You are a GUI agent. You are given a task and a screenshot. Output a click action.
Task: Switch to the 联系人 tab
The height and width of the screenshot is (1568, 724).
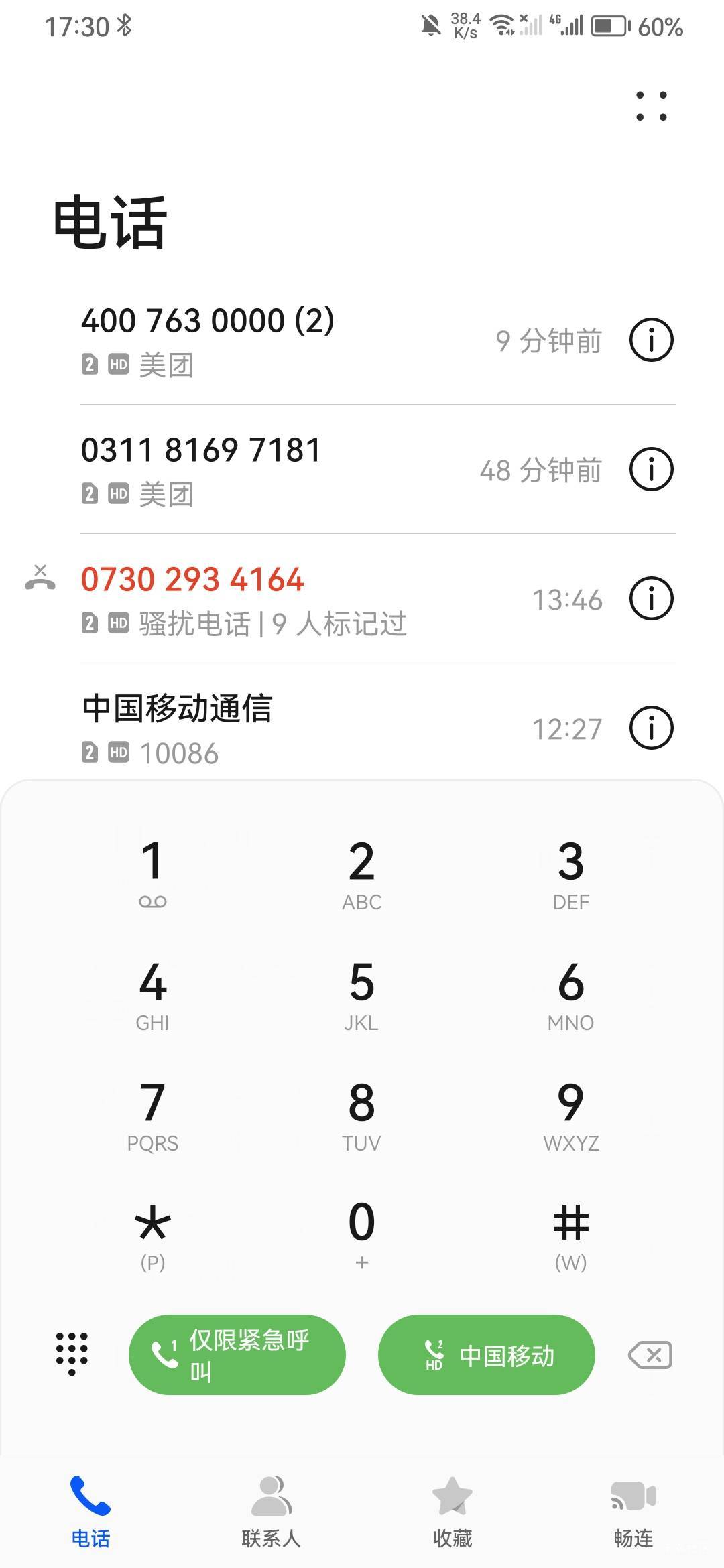pos(271,1512)
